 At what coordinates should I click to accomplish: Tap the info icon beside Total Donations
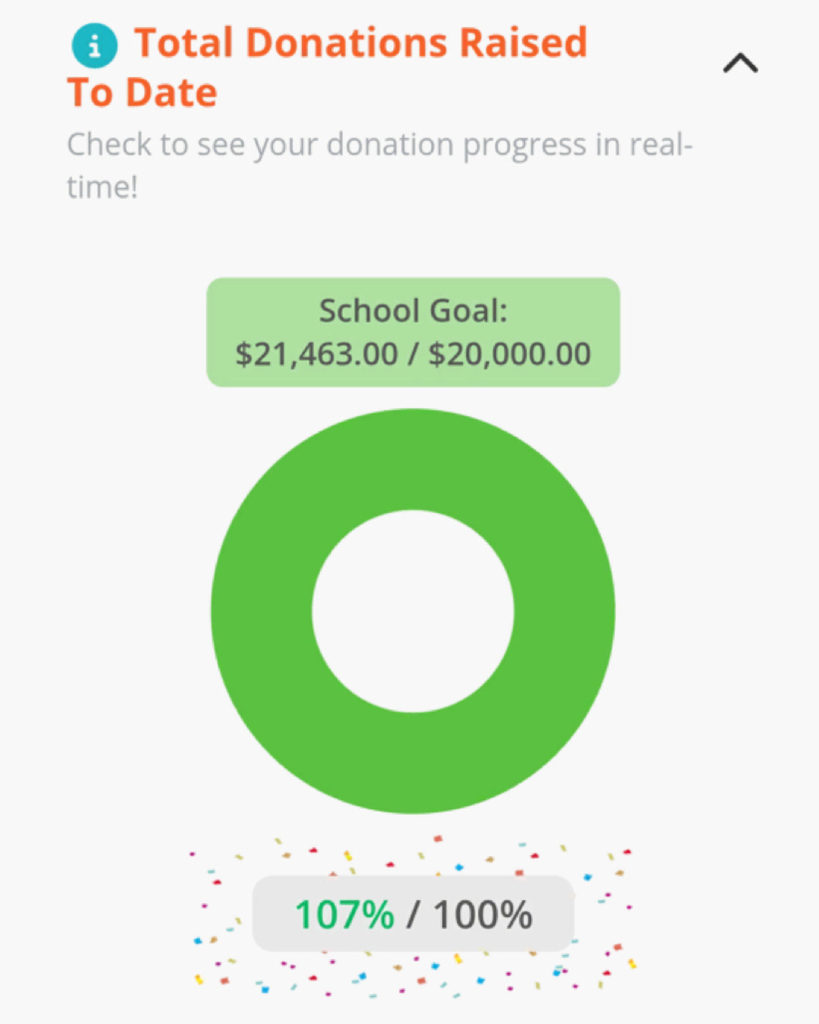tap(94, 46)
